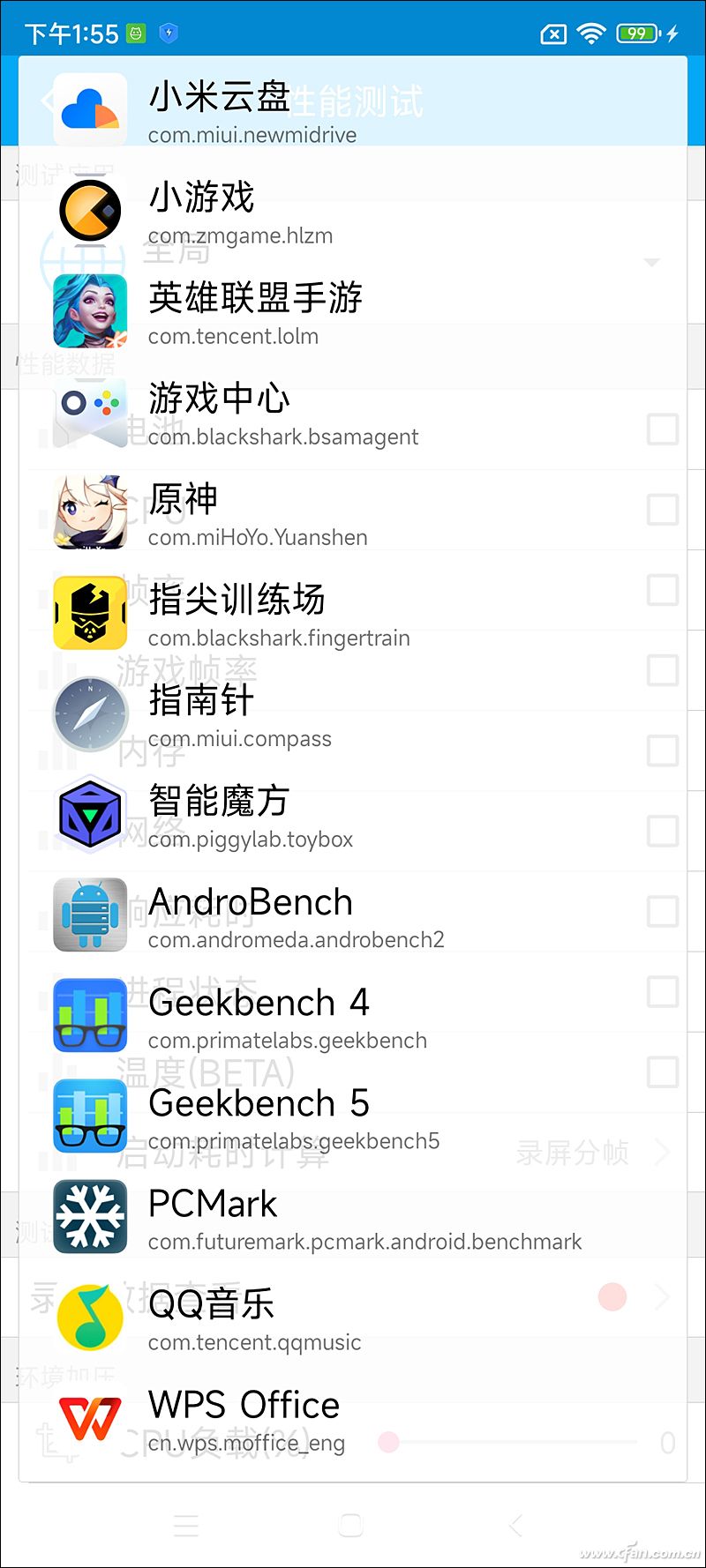The image size is (706, 1568).
Task: Choose 指尖训练场 app entry
Action: tap(353, 613)
